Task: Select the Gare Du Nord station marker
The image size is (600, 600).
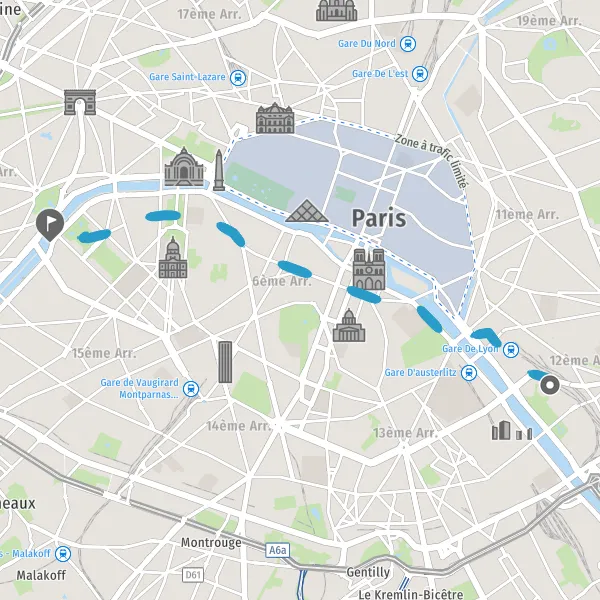Action: click(408, 44)
